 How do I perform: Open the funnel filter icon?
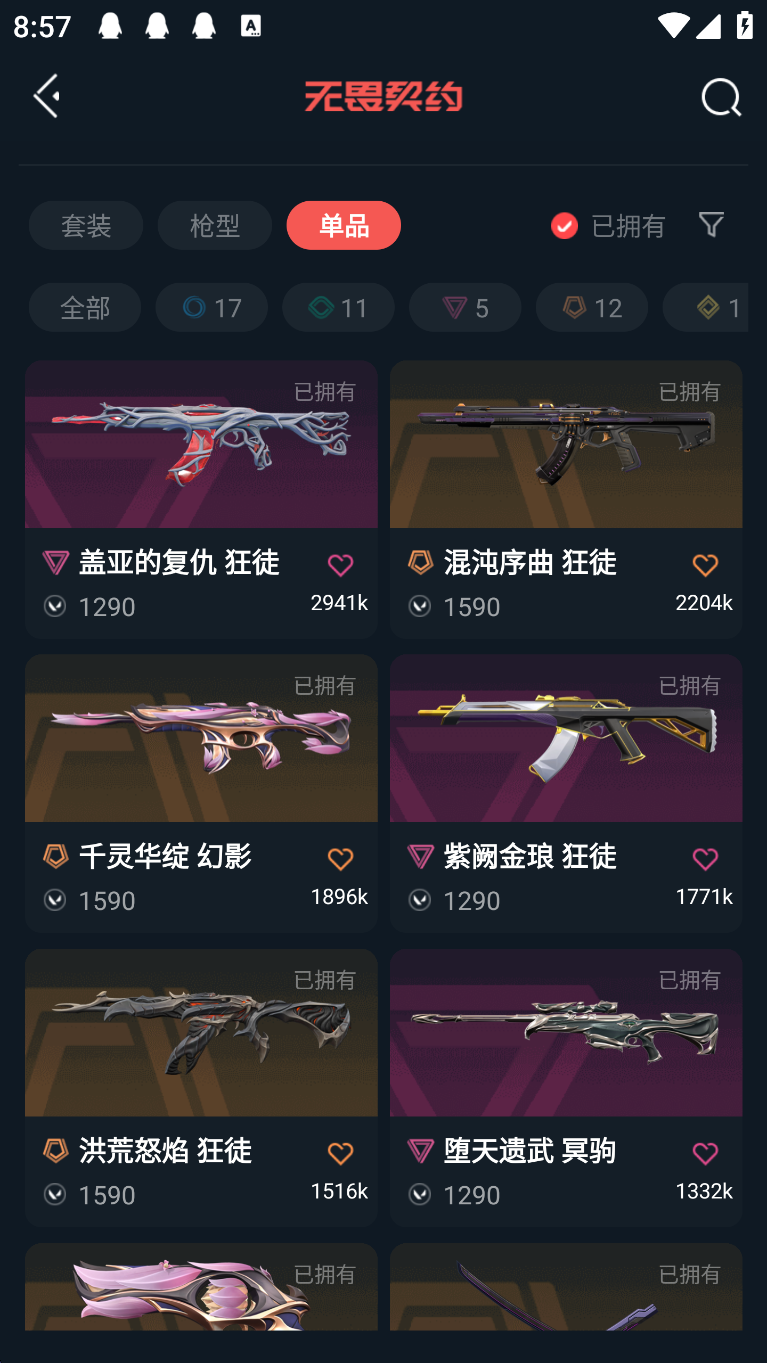point(711,225)
